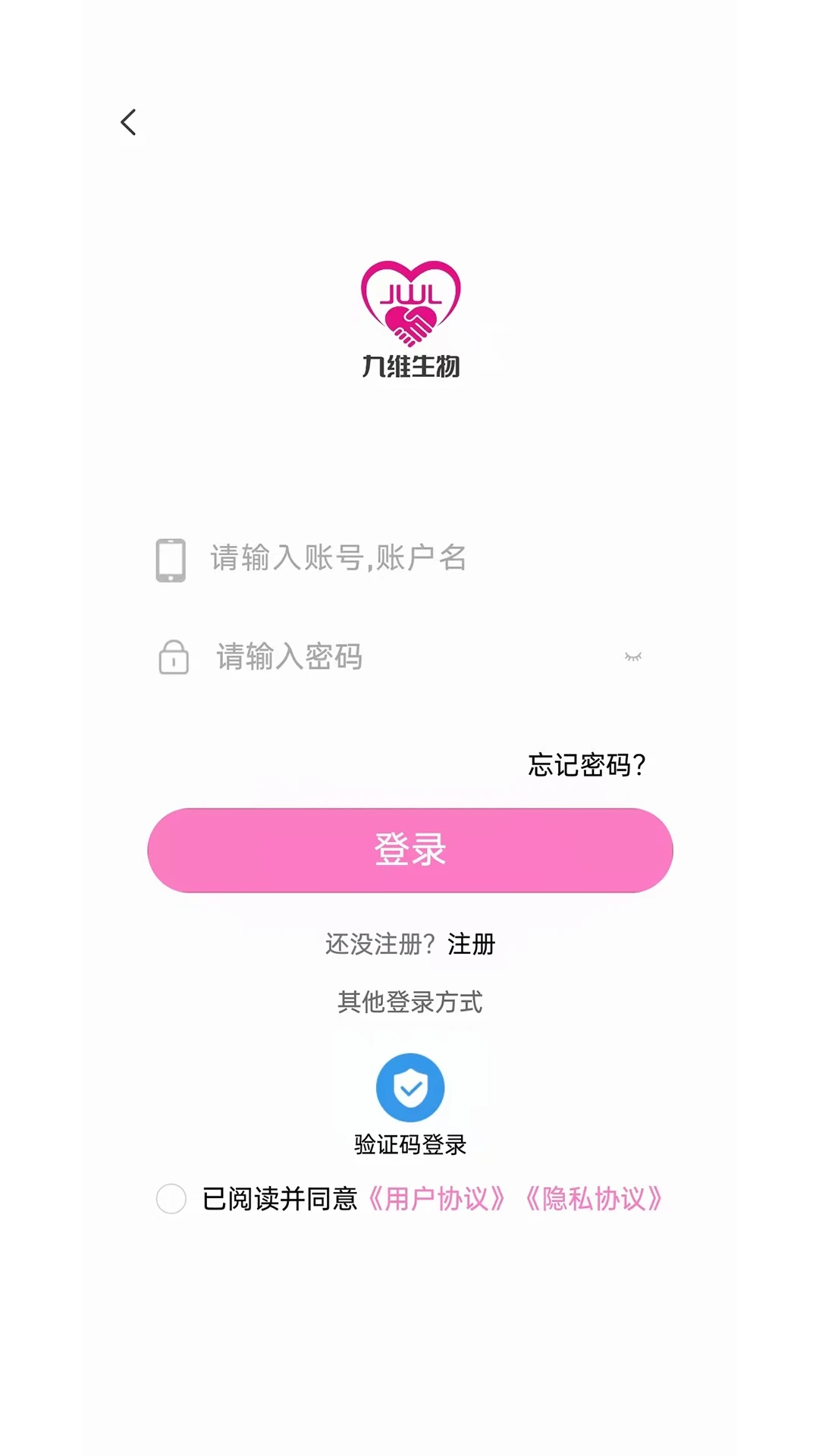819x1456 pixels.
Task: Click the phone icon beside account field
Action: [172, 559]
